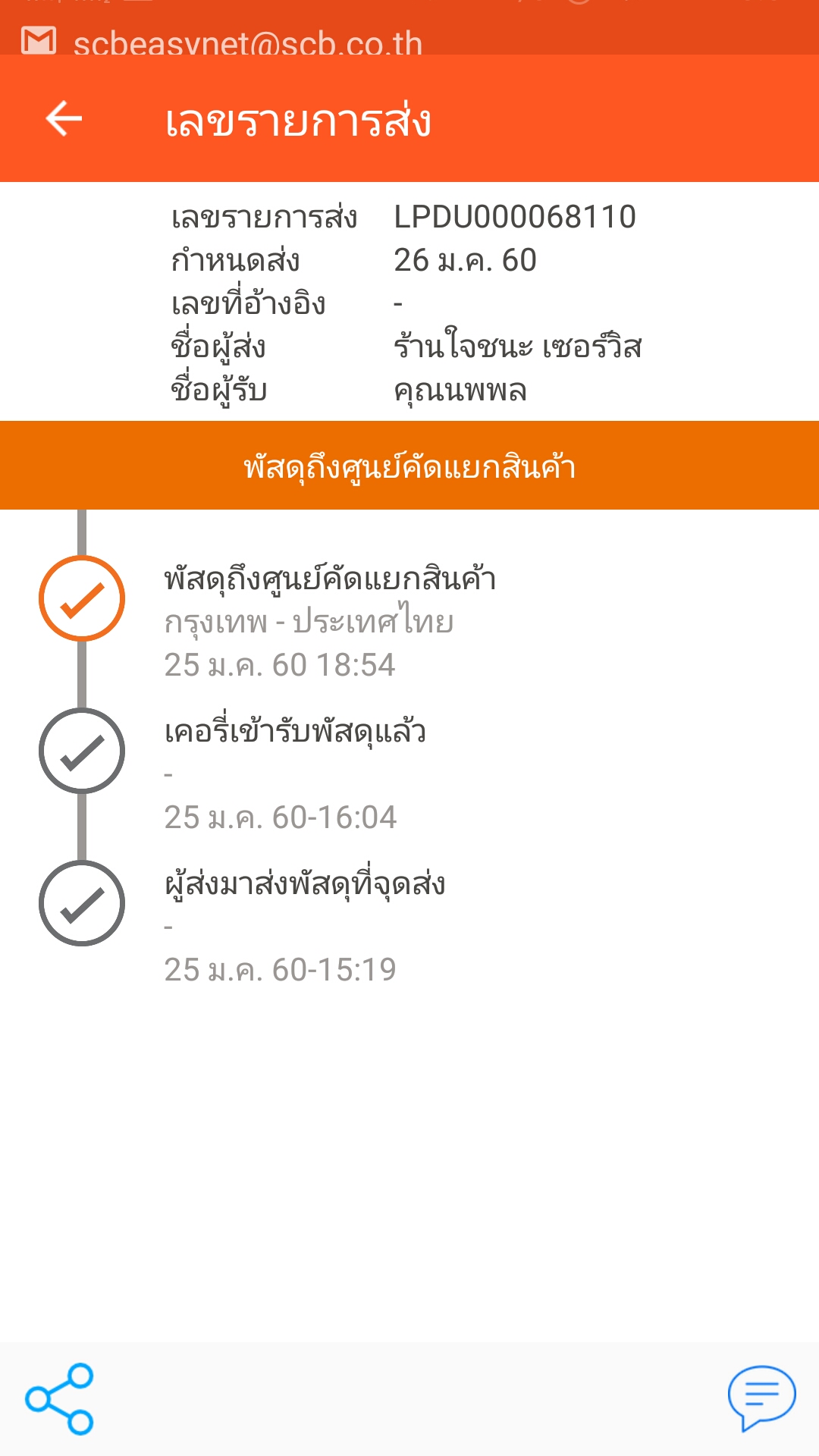The width and height of the screenshot is (819, 1456).
Task: Open the chat message icon
Action: pyautogui.click(x=761, y=1397)
